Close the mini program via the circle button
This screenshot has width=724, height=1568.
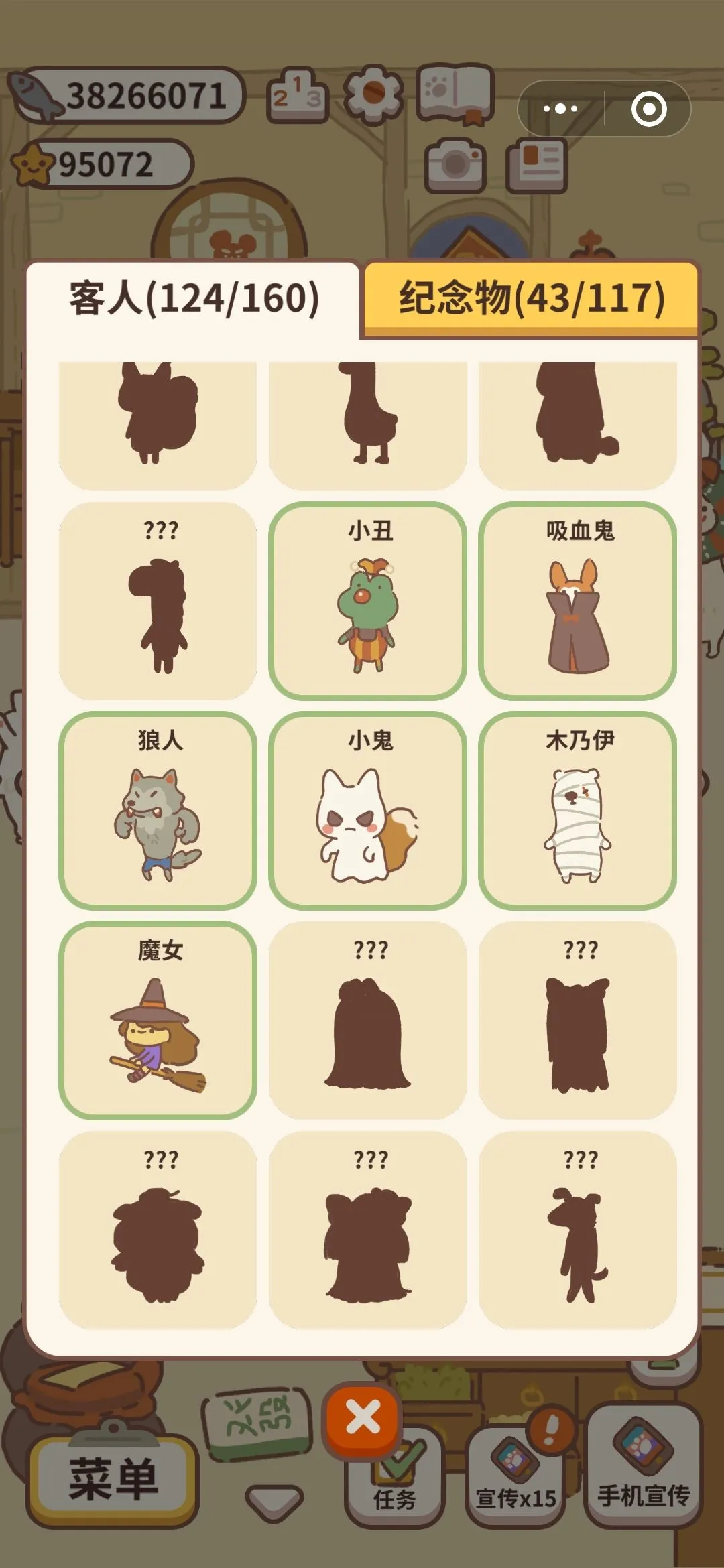click(x=649, y=109)
